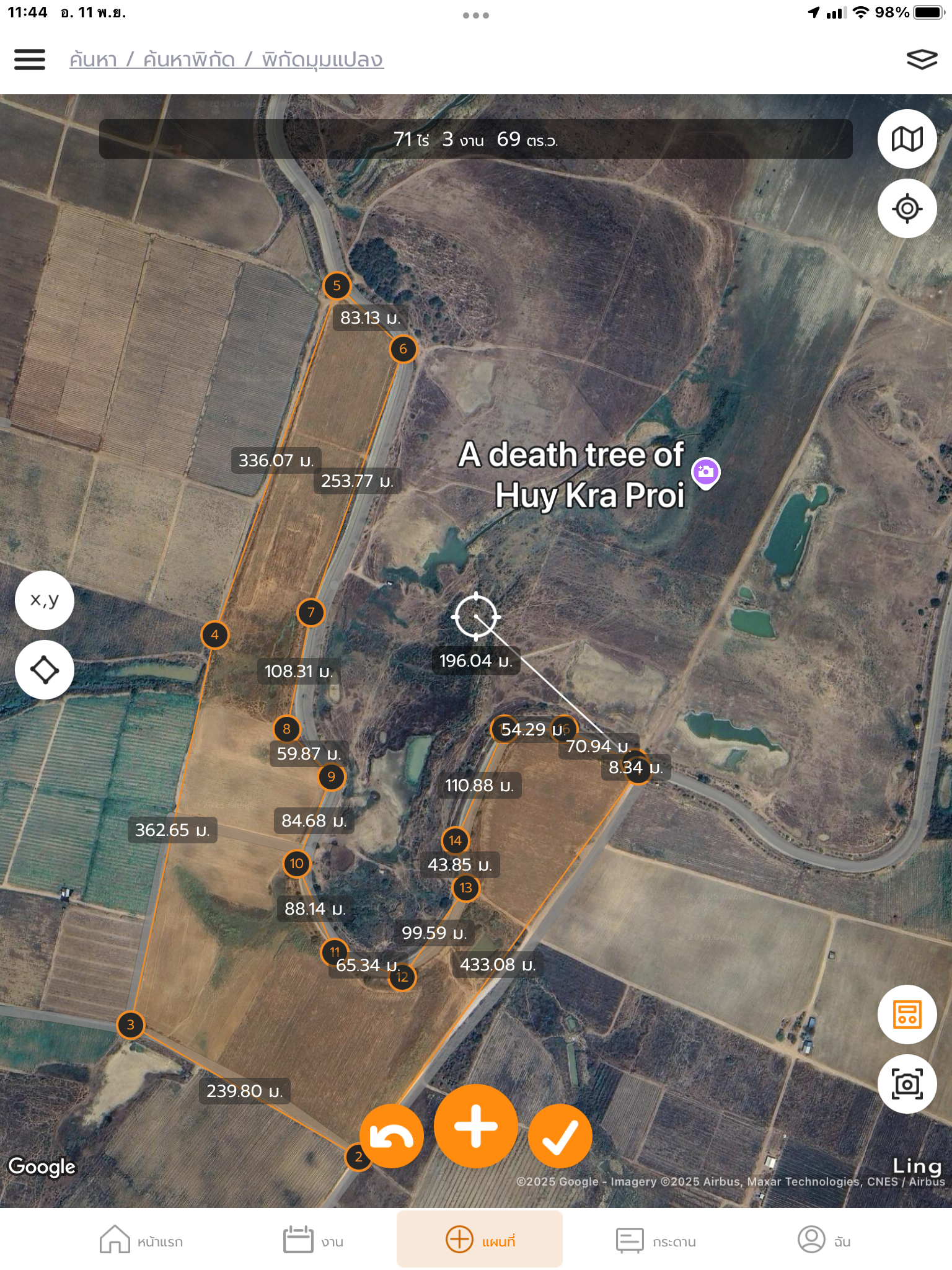Viewport: 952px width, 1270px height.
Task: Switch to the งาน tab
Action: tap(313, 1240)
